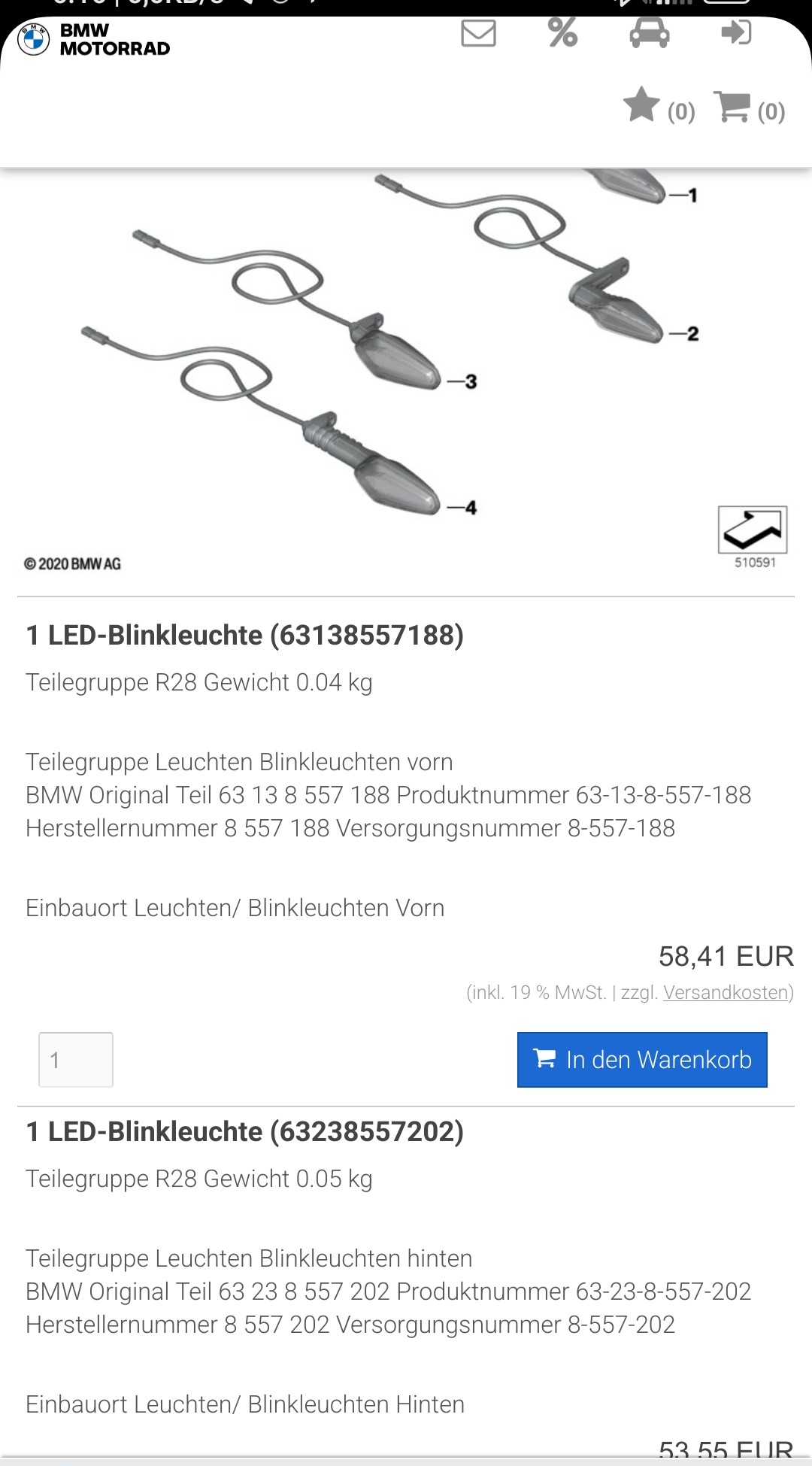Open the vehicle selection car icon
This screenshot has width=812, height=1466.
tap(650, 33)
